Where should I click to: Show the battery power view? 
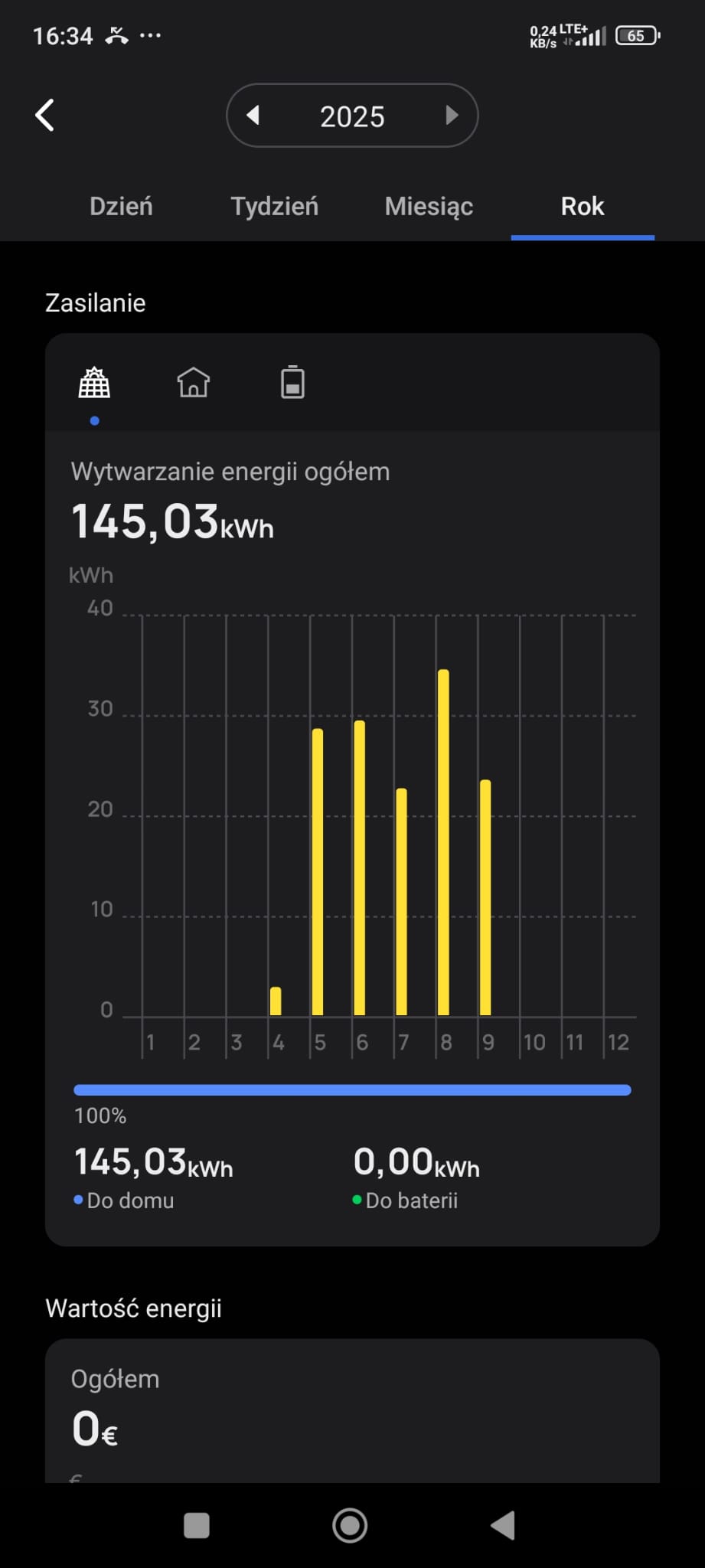pyautogui.click(x=292, y=383)
